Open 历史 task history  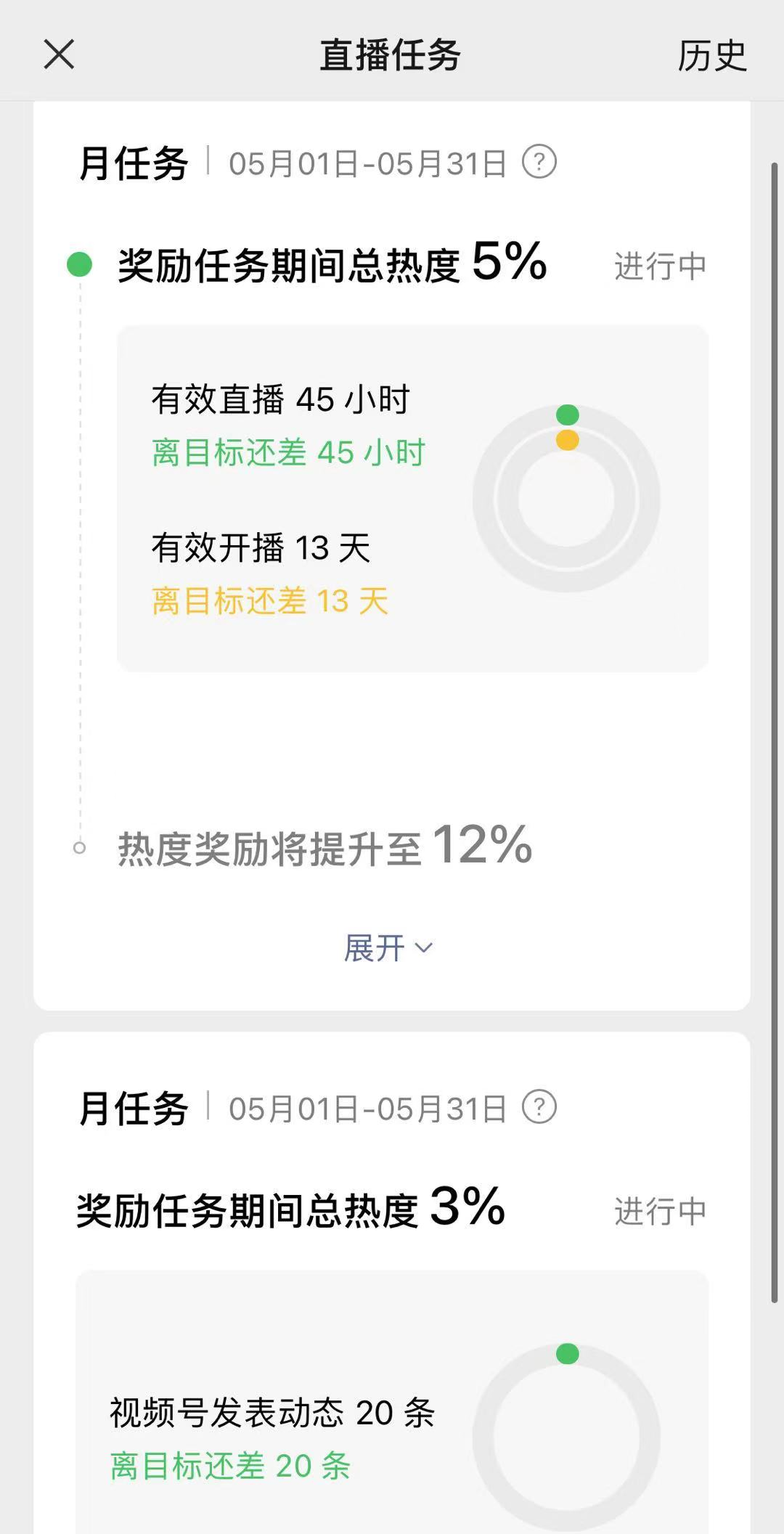pyautogui.click(x=711, y=55)
